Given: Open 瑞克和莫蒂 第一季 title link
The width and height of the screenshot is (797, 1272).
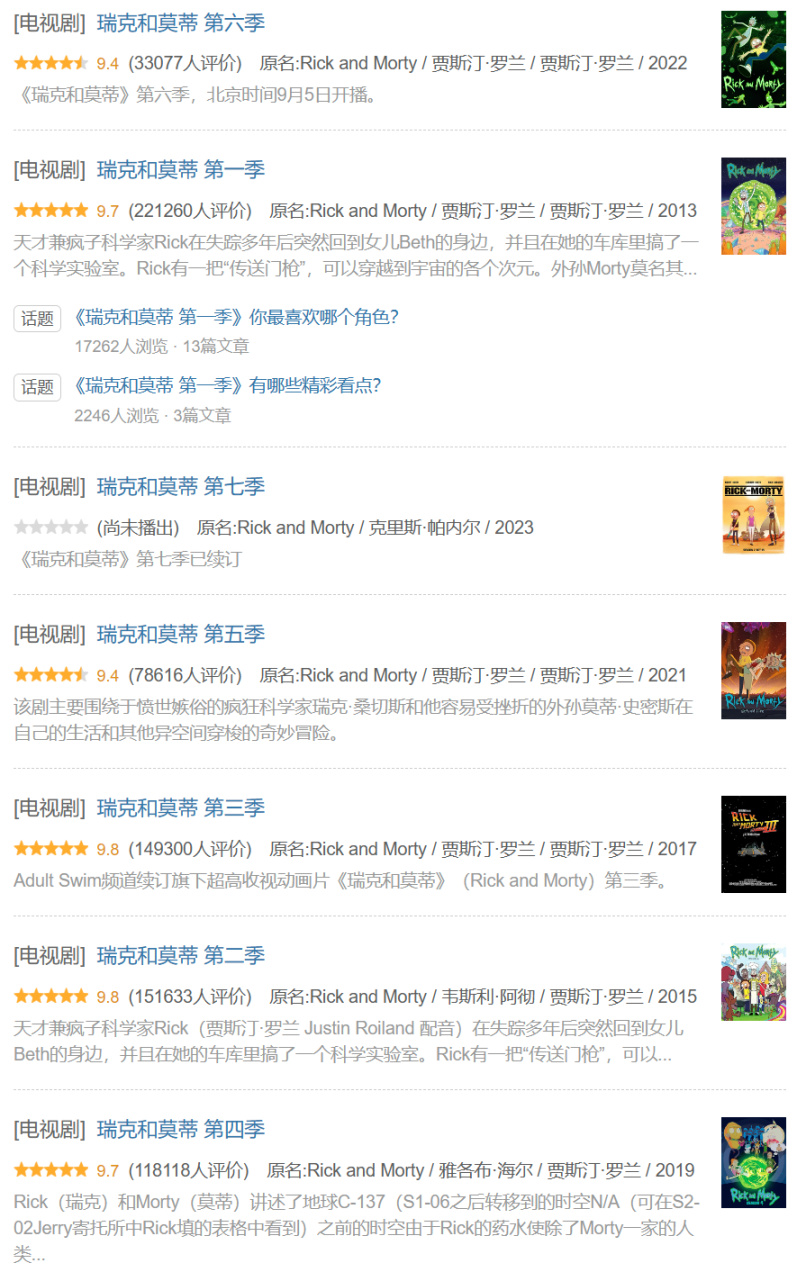Looking at the screenshot, I should [x=180, y=170].
